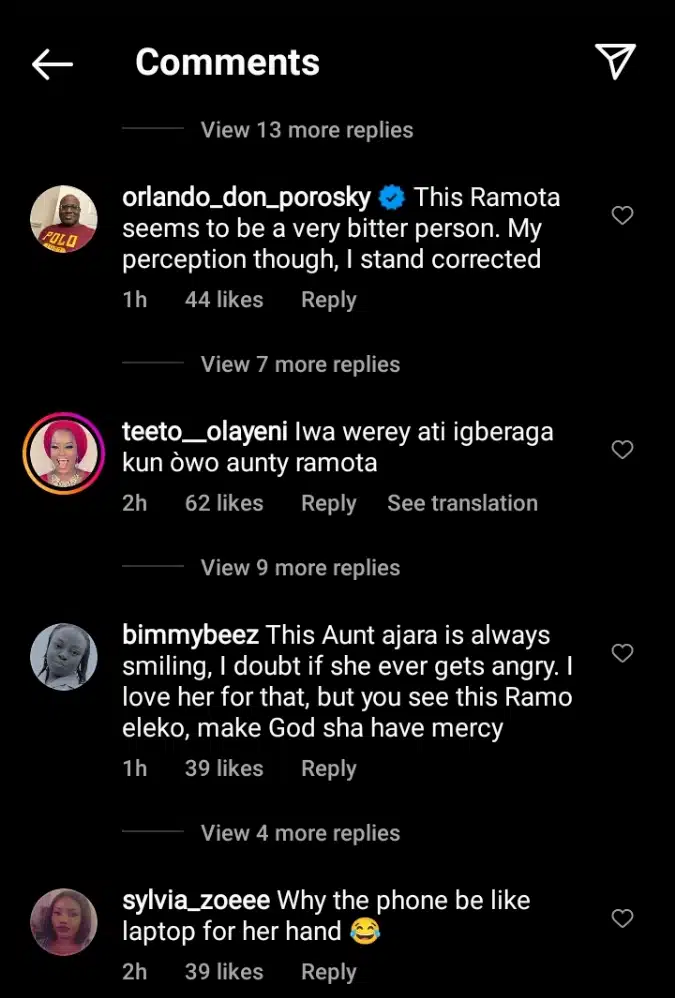The image size is (675, 998).
Task: Expand View 7 more replies
Action: [x=300, y=365]
